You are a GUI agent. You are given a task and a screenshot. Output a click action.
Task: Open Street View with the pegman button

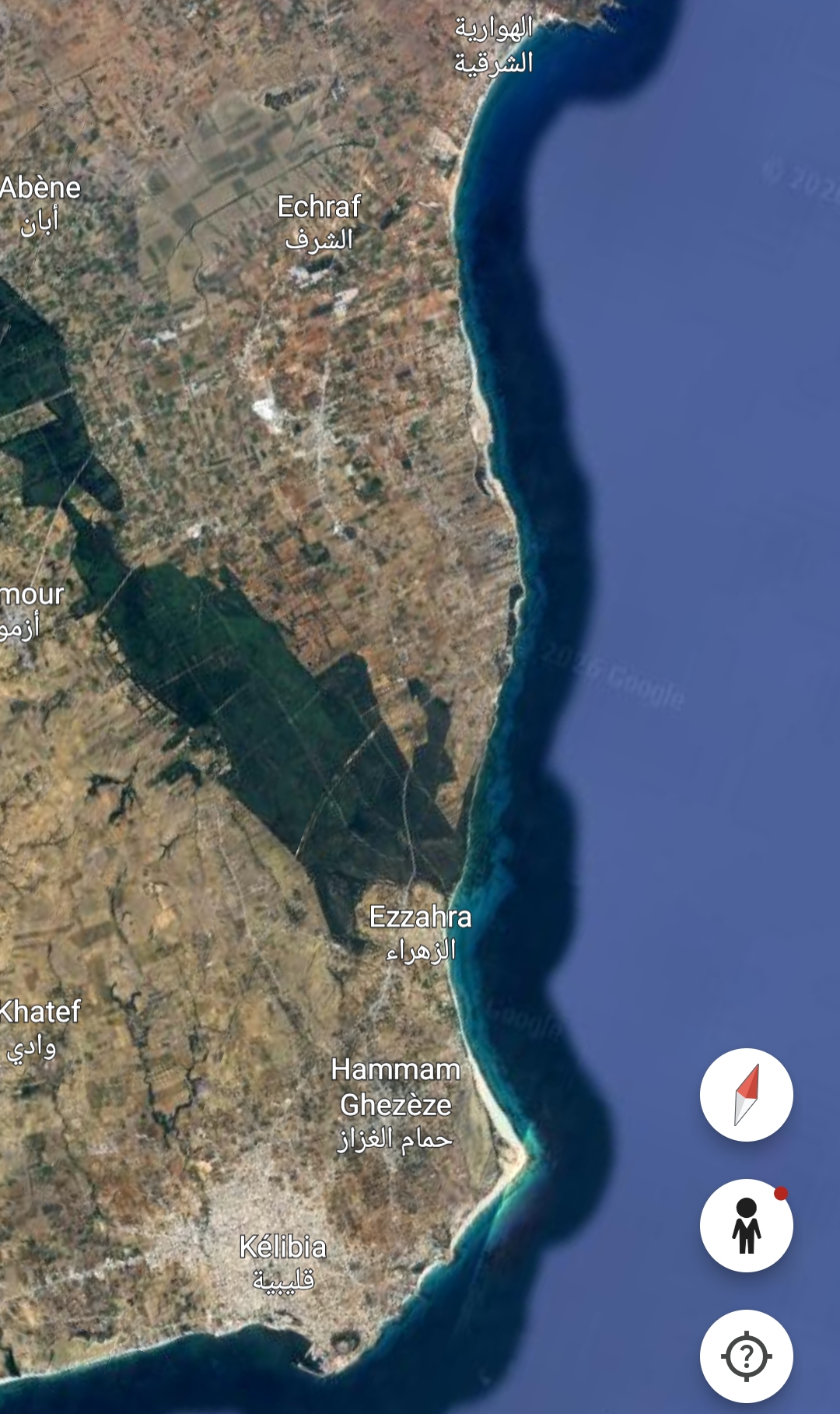point(746,1225)
